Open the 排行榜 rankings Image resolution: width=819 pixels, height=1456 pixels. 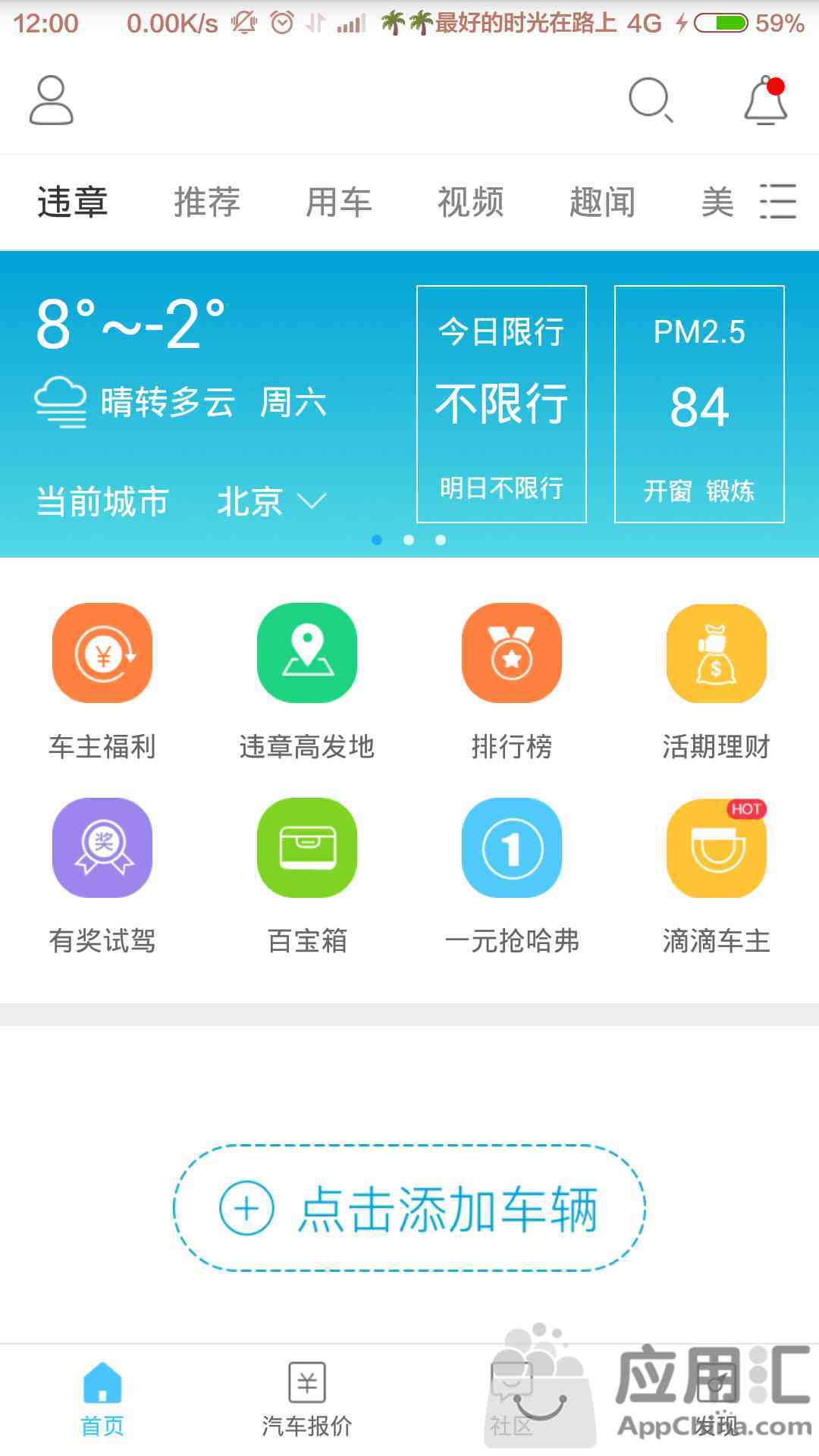click(x=512, y=679)
